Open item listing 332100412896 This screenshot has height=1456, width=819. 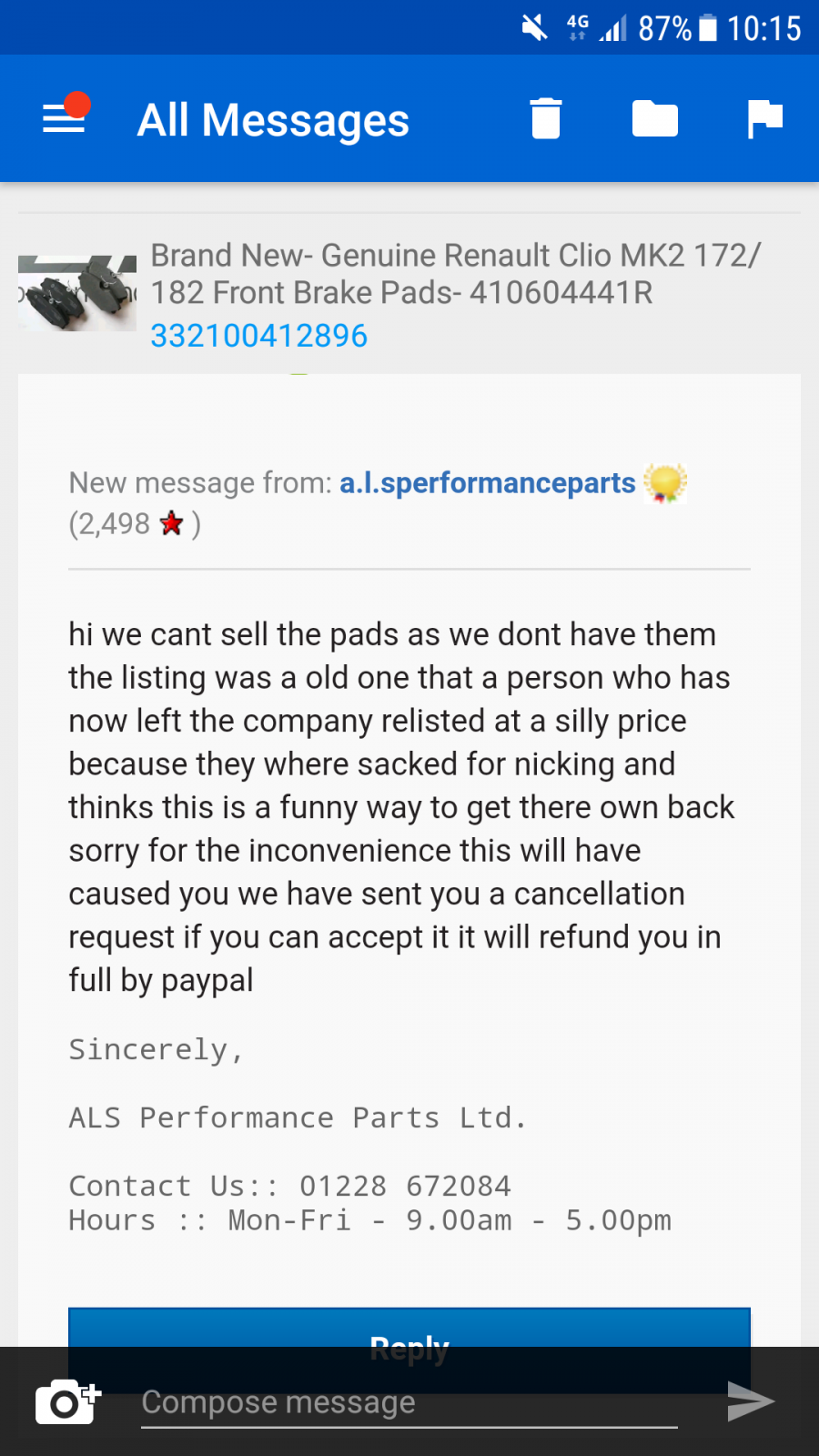258,335
